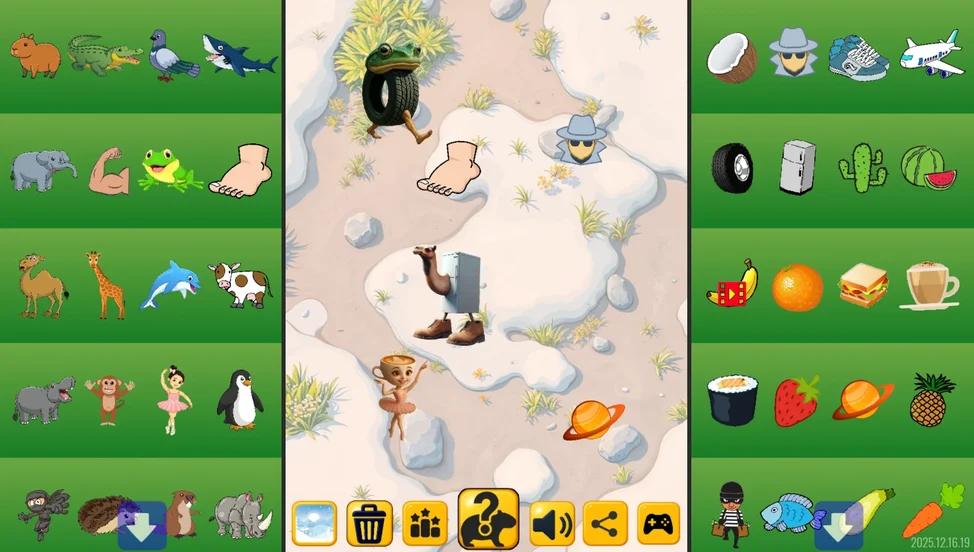Choose the elephant in the left palette
This screenshot has width=974, height=552.
(42, 169)
